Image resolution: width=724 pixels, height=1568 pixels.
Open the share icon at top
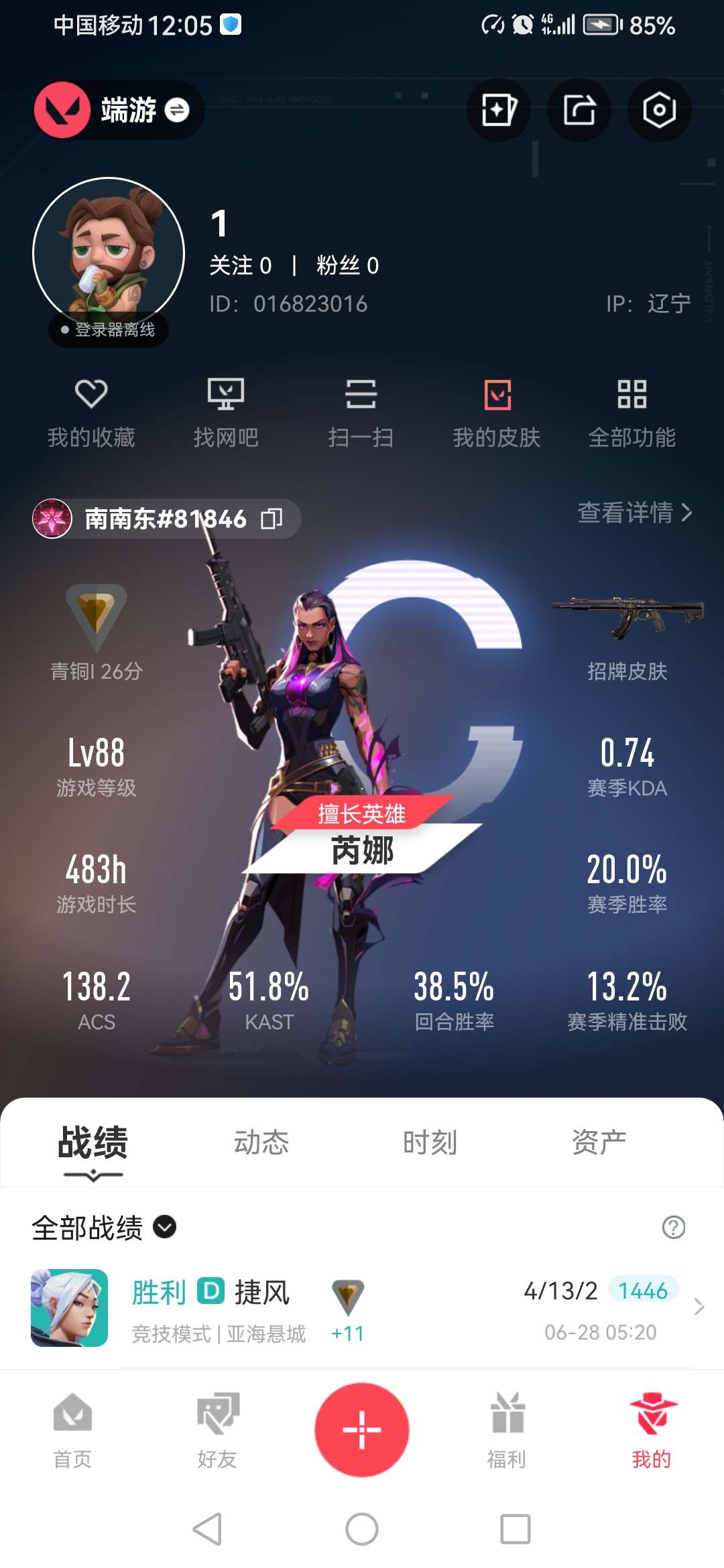[579, 110]
